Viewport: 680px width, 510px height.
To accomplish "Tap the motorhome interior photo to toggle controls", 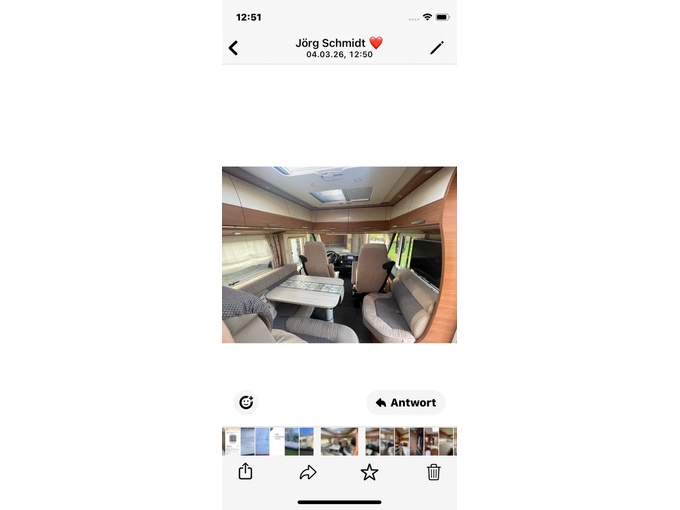I will click(x=339, y=254).
